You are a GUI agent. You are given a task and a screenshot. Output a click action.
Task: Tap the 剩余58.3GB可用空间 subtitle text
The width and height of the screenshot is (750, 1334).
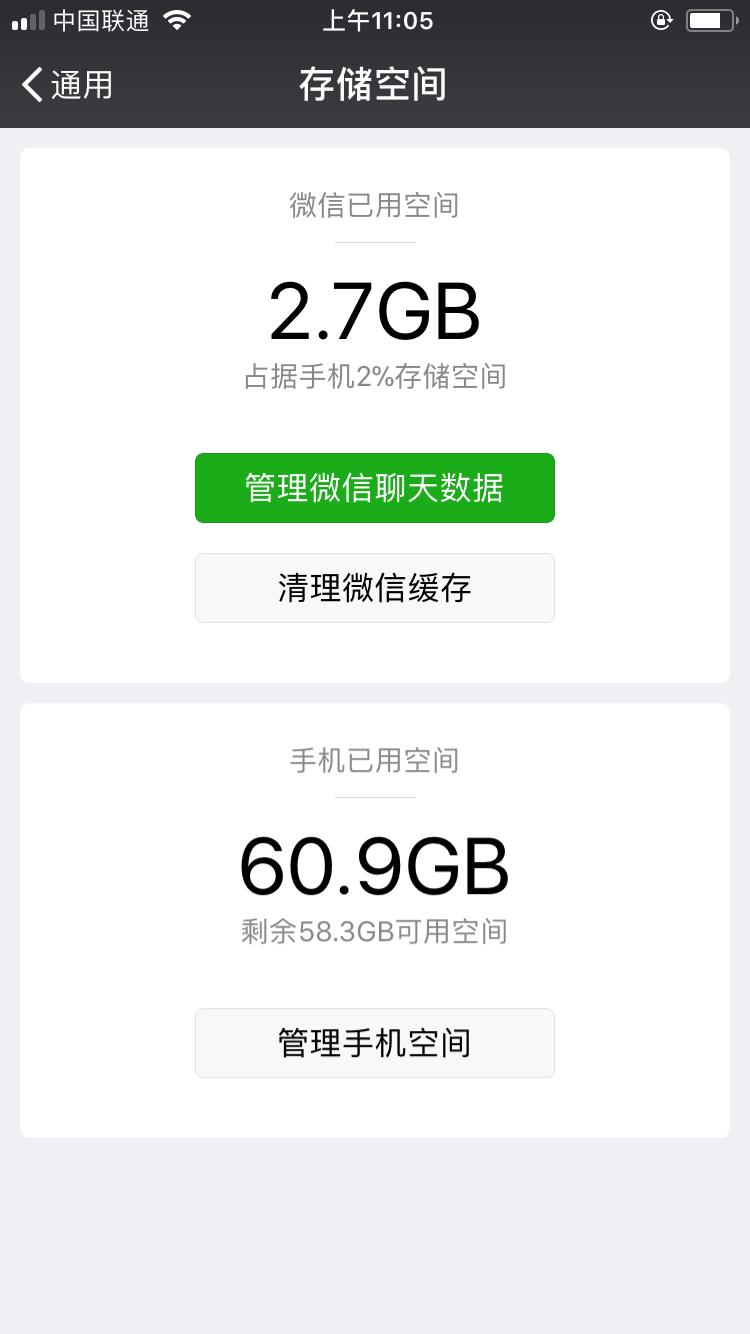[x=374, y=931]
